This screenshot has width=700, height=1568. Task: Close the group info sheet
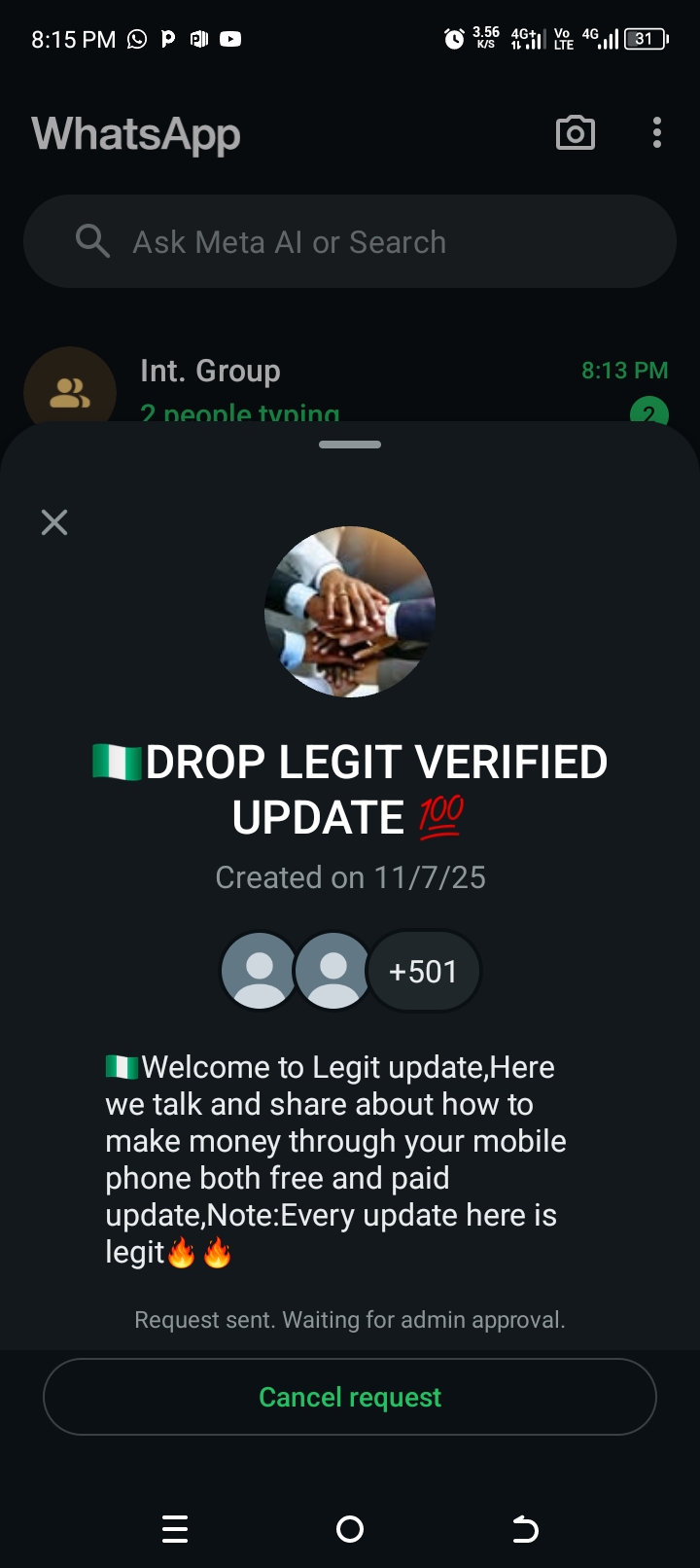(x=54, y=522)
